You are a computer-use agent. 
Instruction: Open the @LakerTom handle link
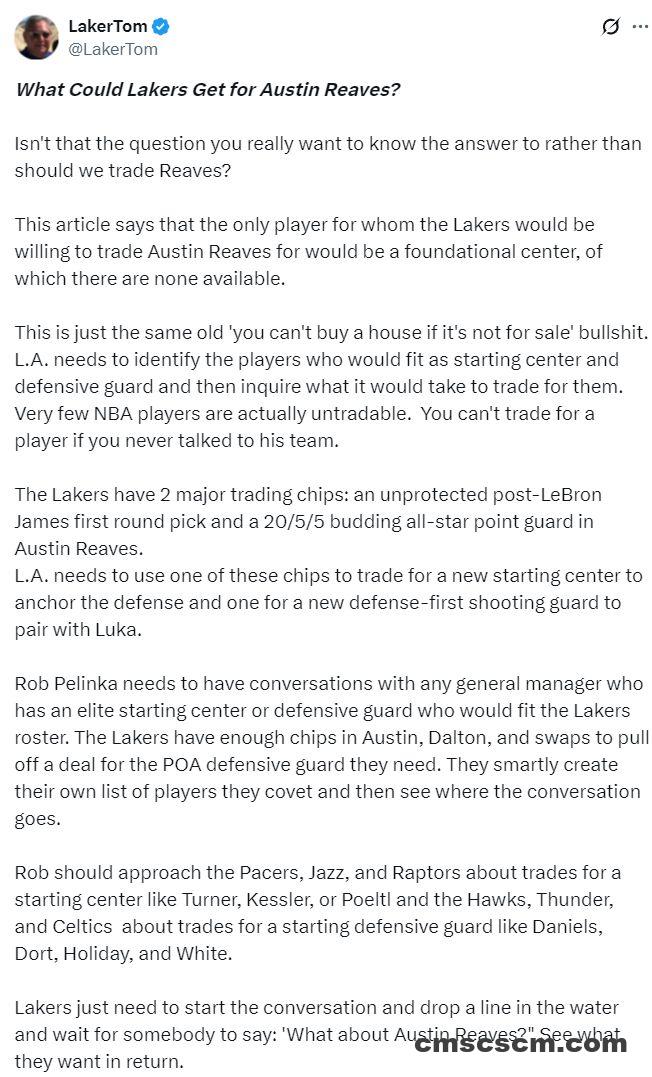point(113,49)
